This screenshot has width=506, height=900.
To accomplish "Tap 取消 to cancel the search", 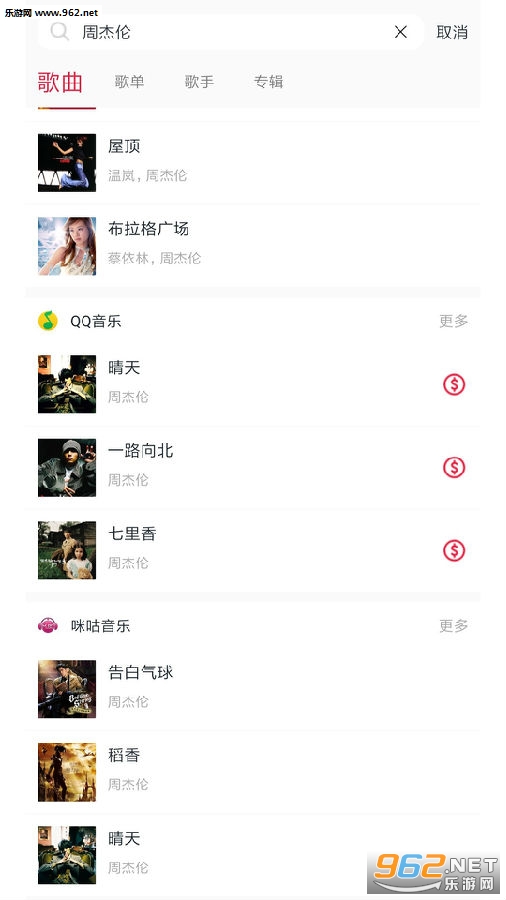I will 452,32.
